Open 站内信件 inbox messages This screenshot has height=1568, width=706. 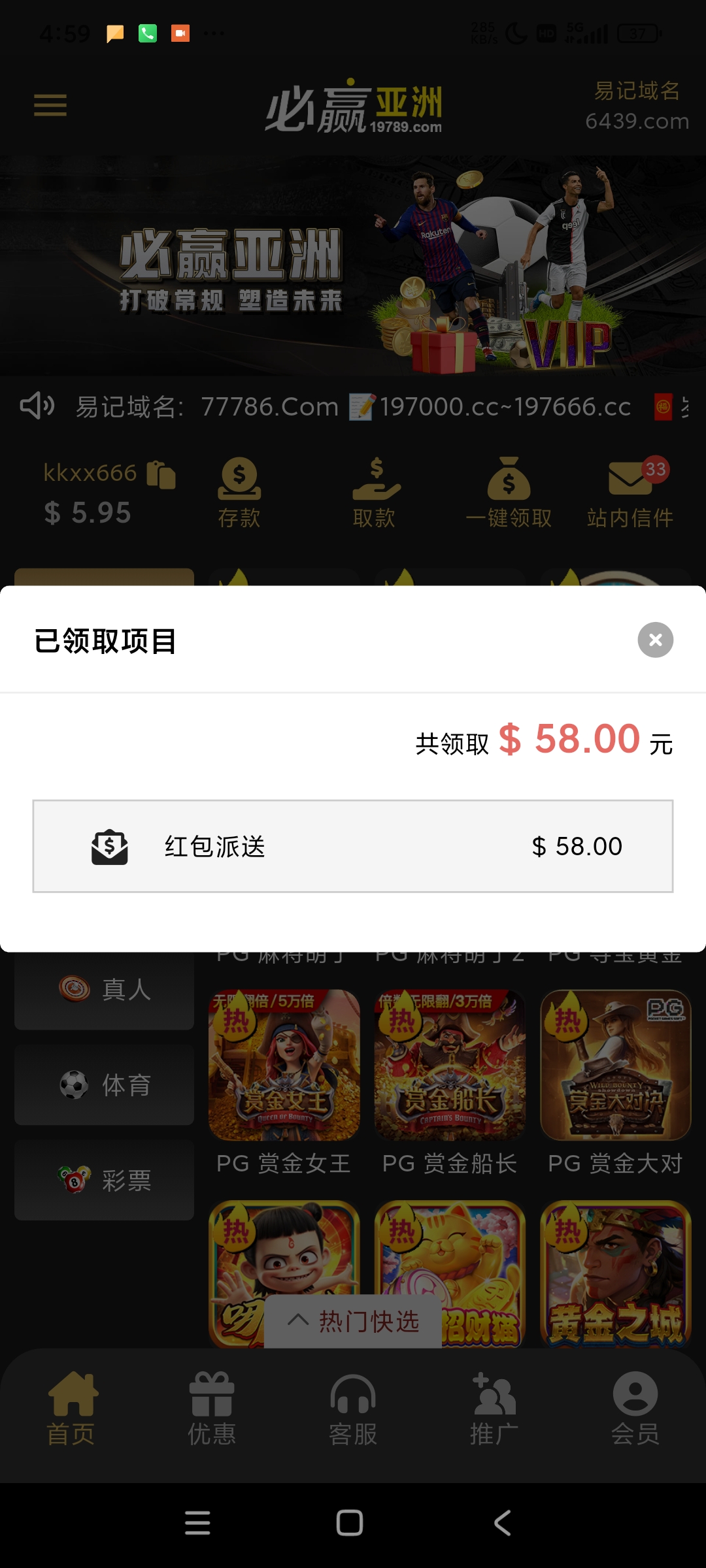(x=630, y=493)
